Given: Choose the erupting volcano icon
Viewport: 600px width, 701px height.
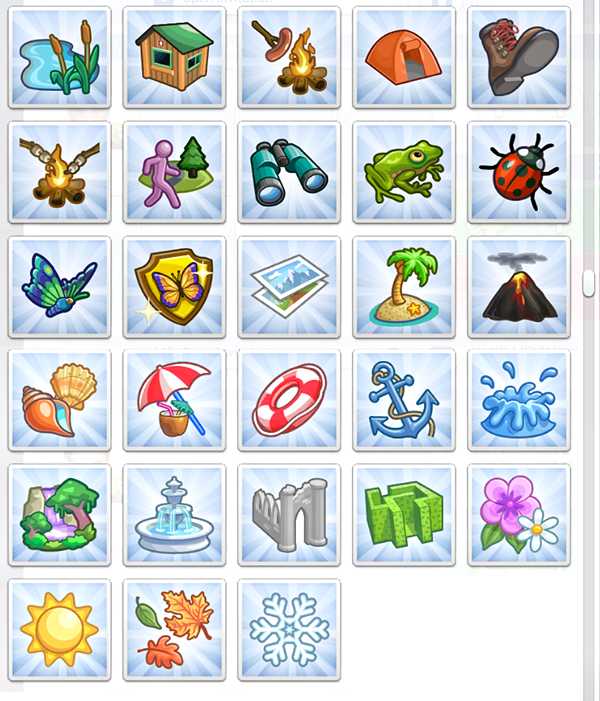Looking at the screenshot, I should click(x=519, y=287).
